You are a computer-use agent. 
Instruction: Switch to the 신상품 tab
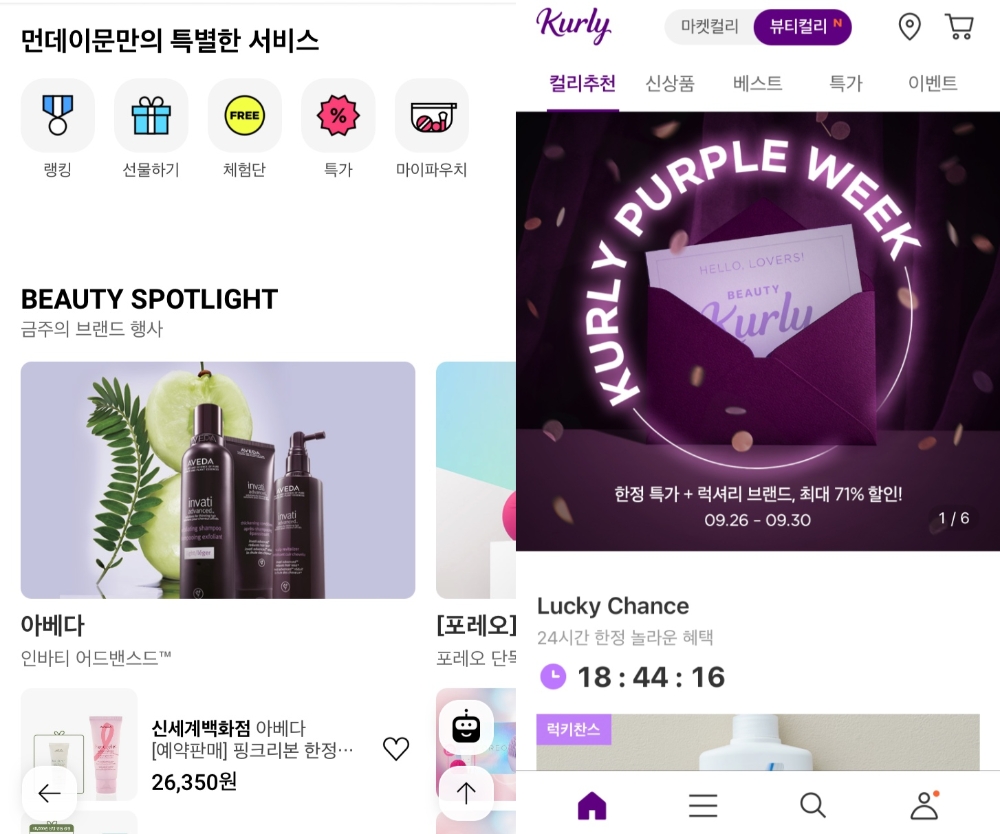tap(670, 83)
